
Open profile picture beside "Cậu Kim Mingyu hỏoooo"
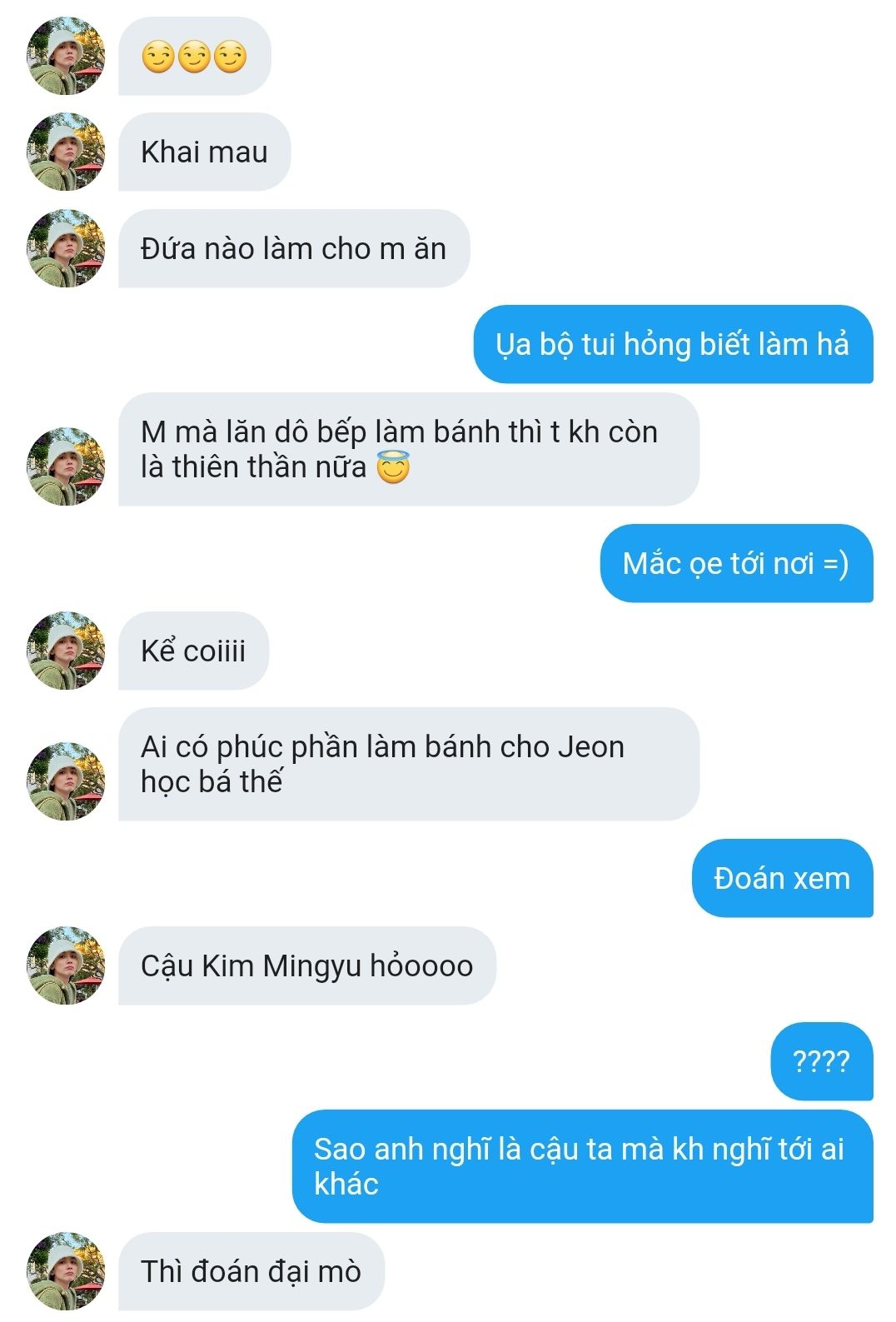pyautogui.click(x=66, y=965)
